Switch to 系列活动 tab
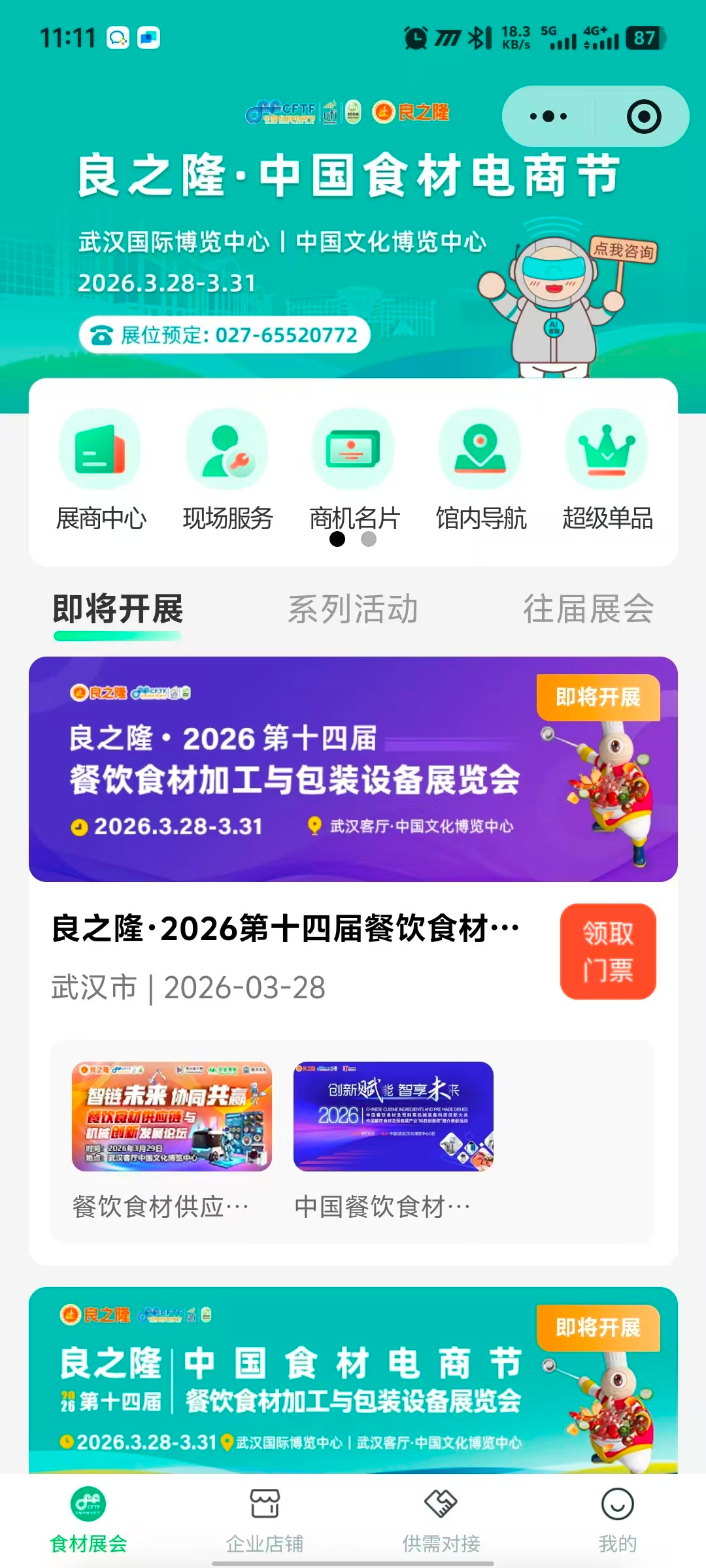The height and width of the screenshot is (1568, 706). [x=352, y=609]
